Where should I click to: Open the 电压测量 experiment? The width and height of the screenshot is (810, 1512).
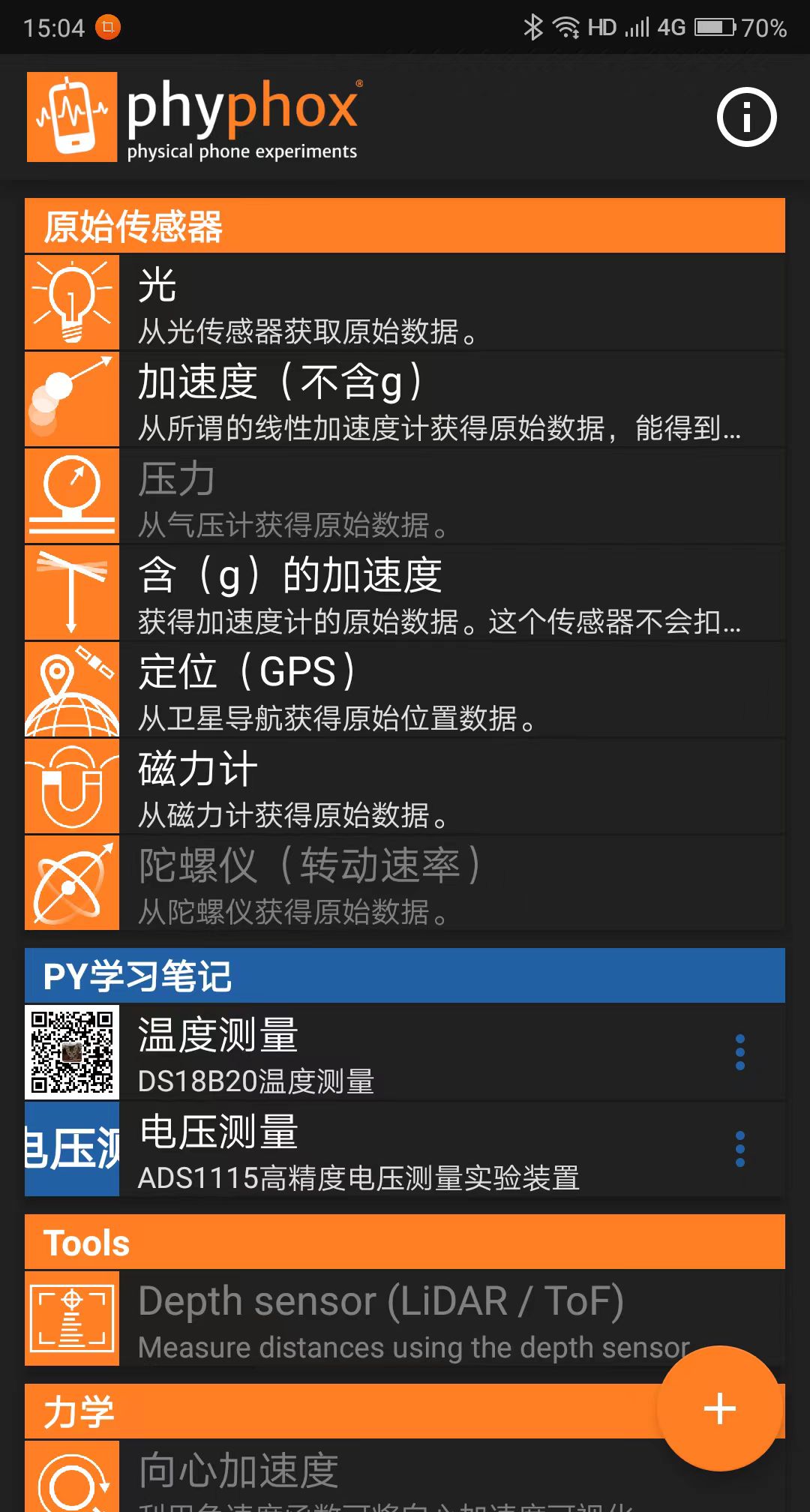[375, 1149]
